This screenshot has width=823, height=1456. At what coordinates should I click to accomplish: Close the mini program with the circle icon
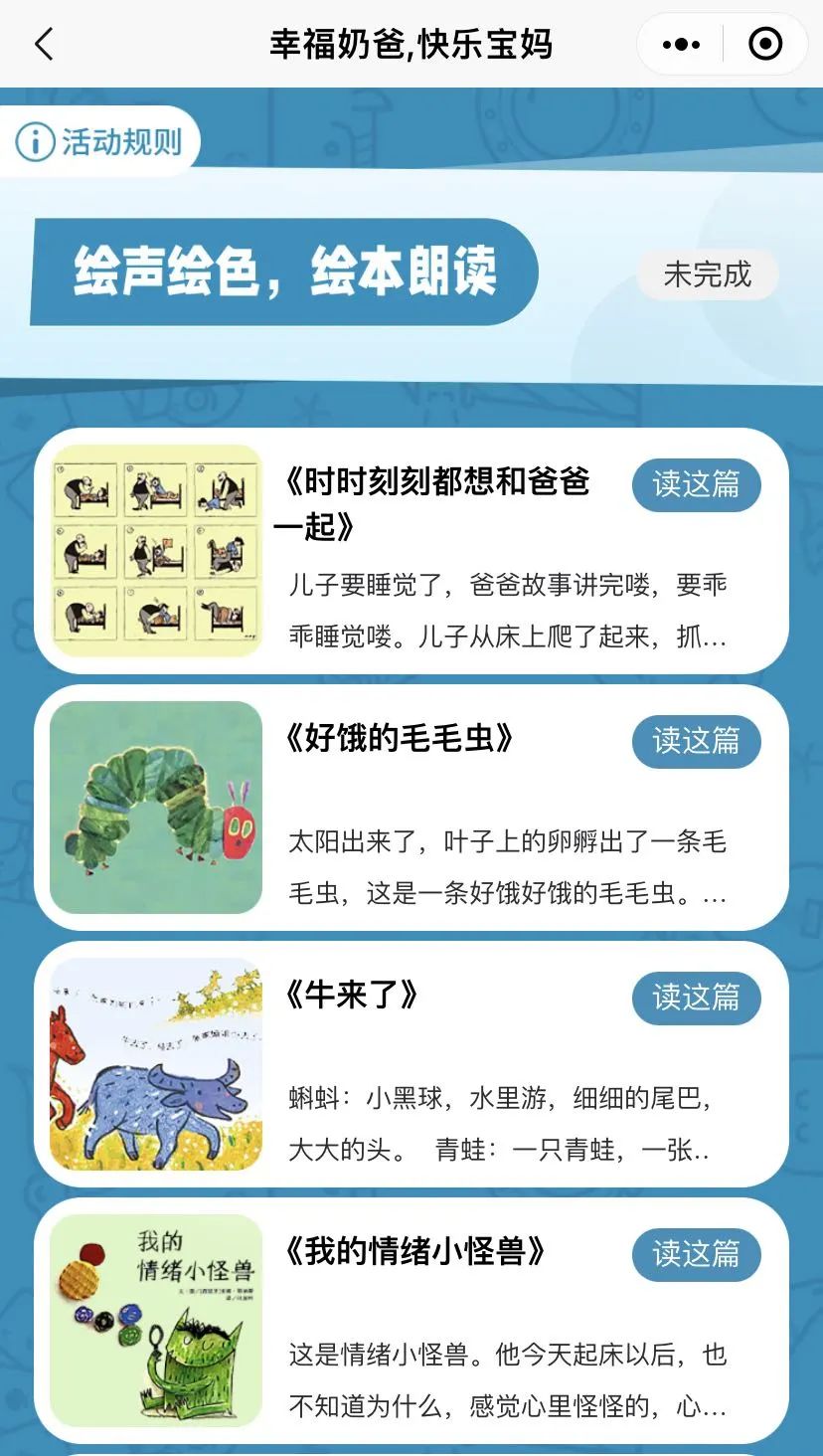tap(764, 45)
